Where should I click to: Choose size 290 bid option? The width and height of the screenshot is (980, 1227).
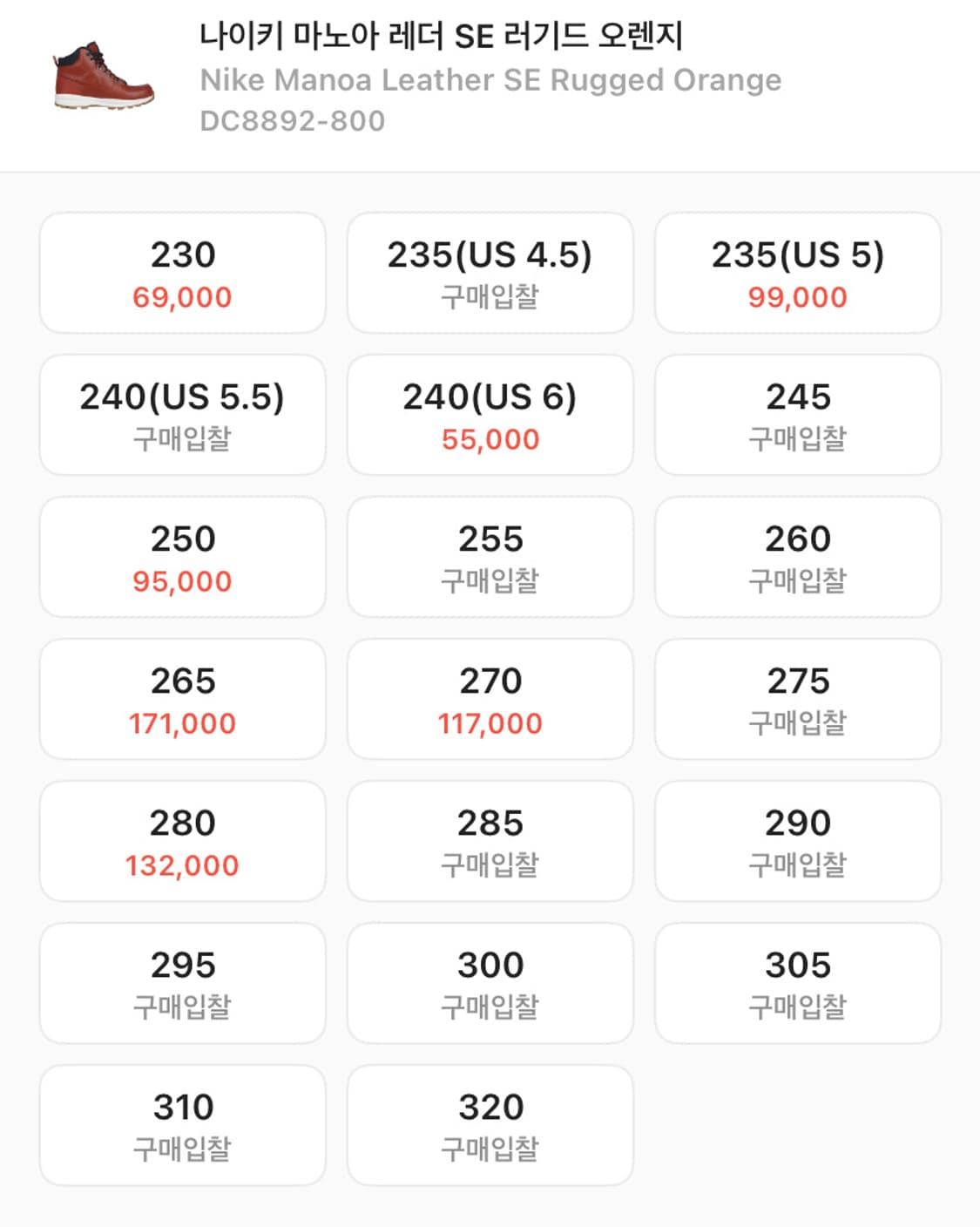point(799,840)
